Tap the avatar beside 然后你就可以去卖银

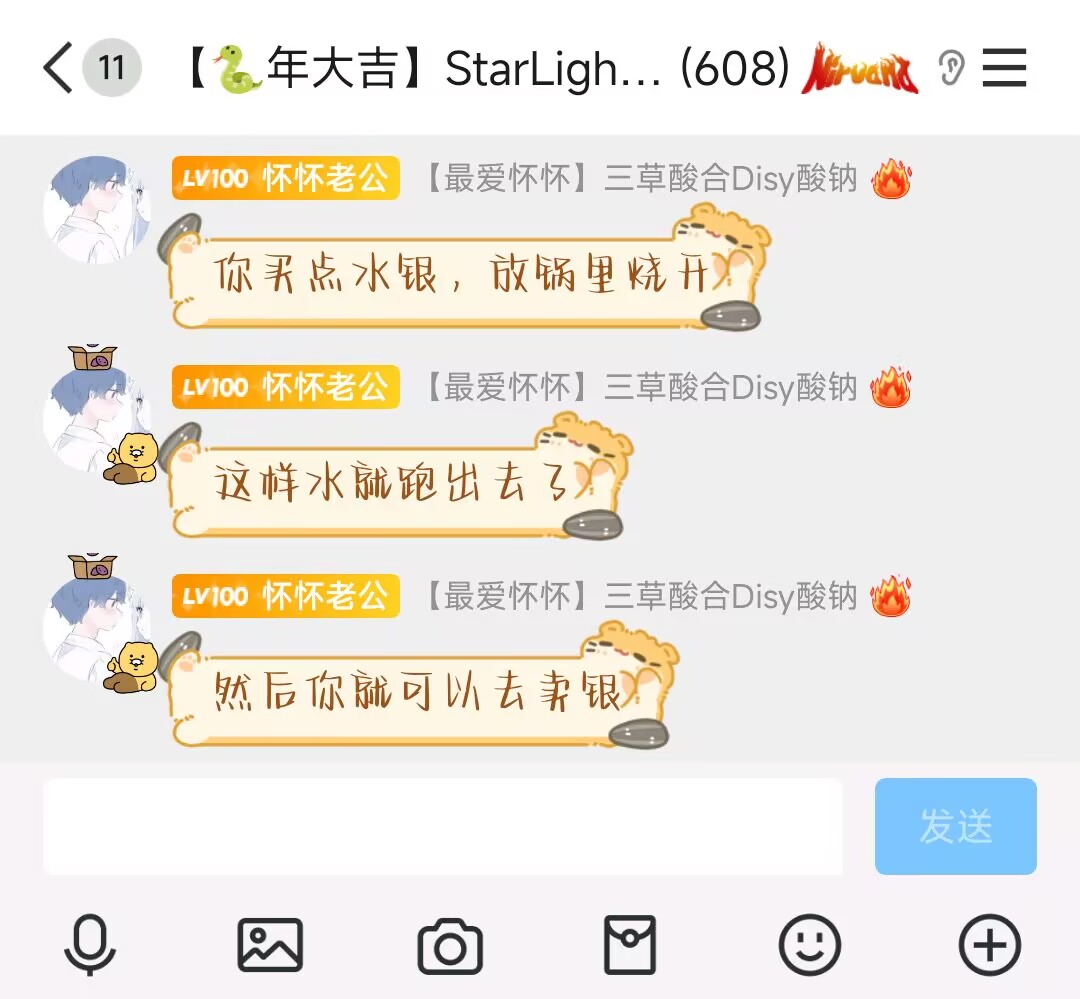point(96,628)
